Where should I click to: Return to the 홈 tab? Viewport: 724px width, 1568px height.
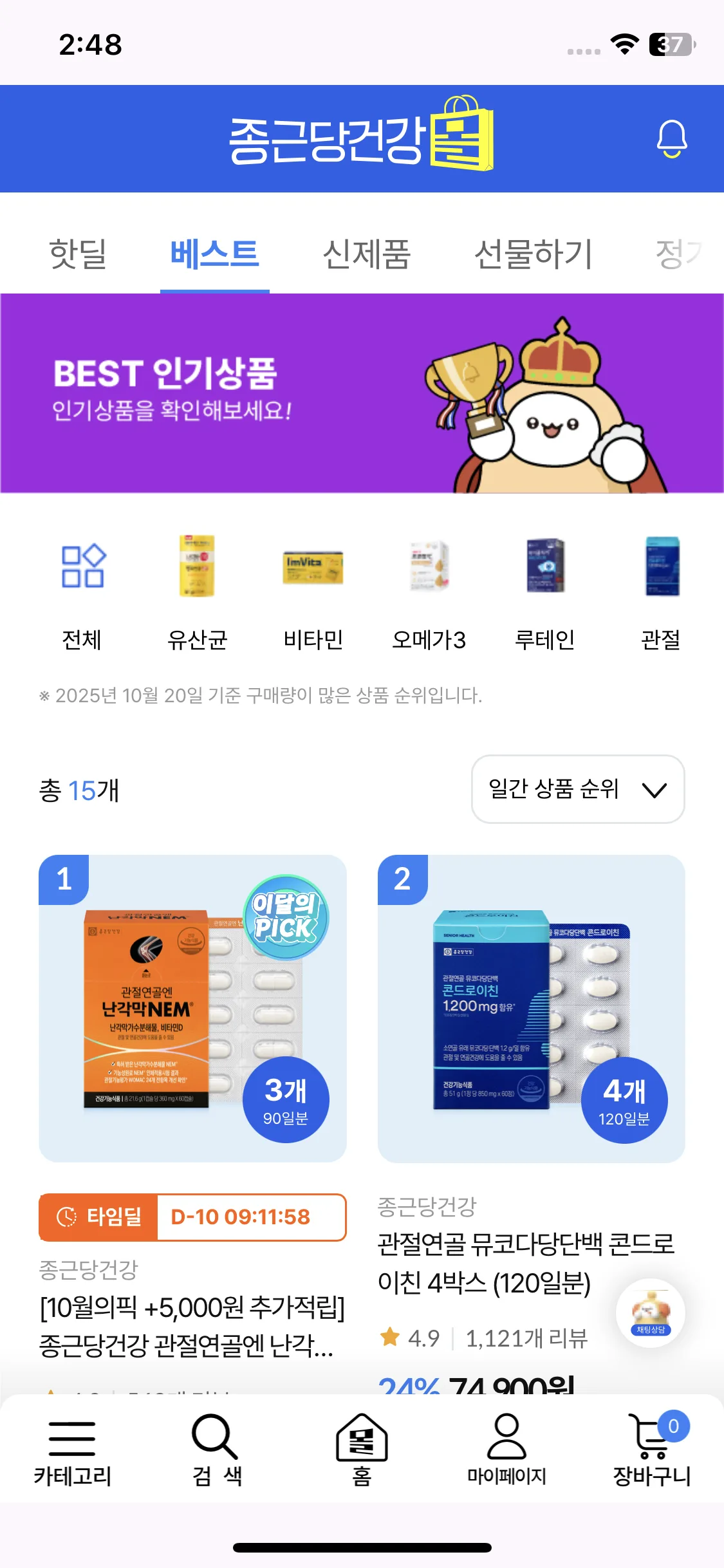(362, 1451)
